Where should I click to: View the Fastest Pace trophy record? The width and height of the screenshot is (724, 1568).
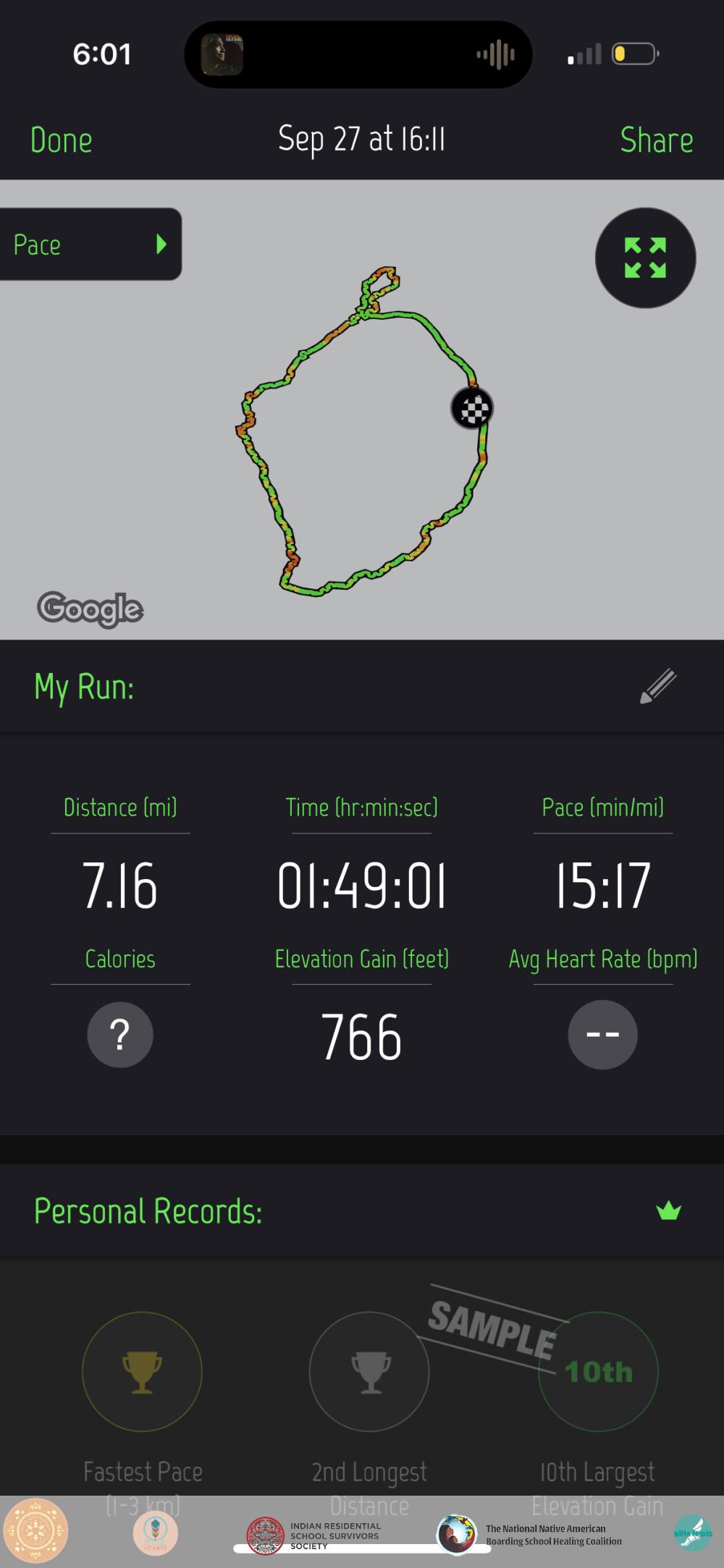click(142, 1371)
